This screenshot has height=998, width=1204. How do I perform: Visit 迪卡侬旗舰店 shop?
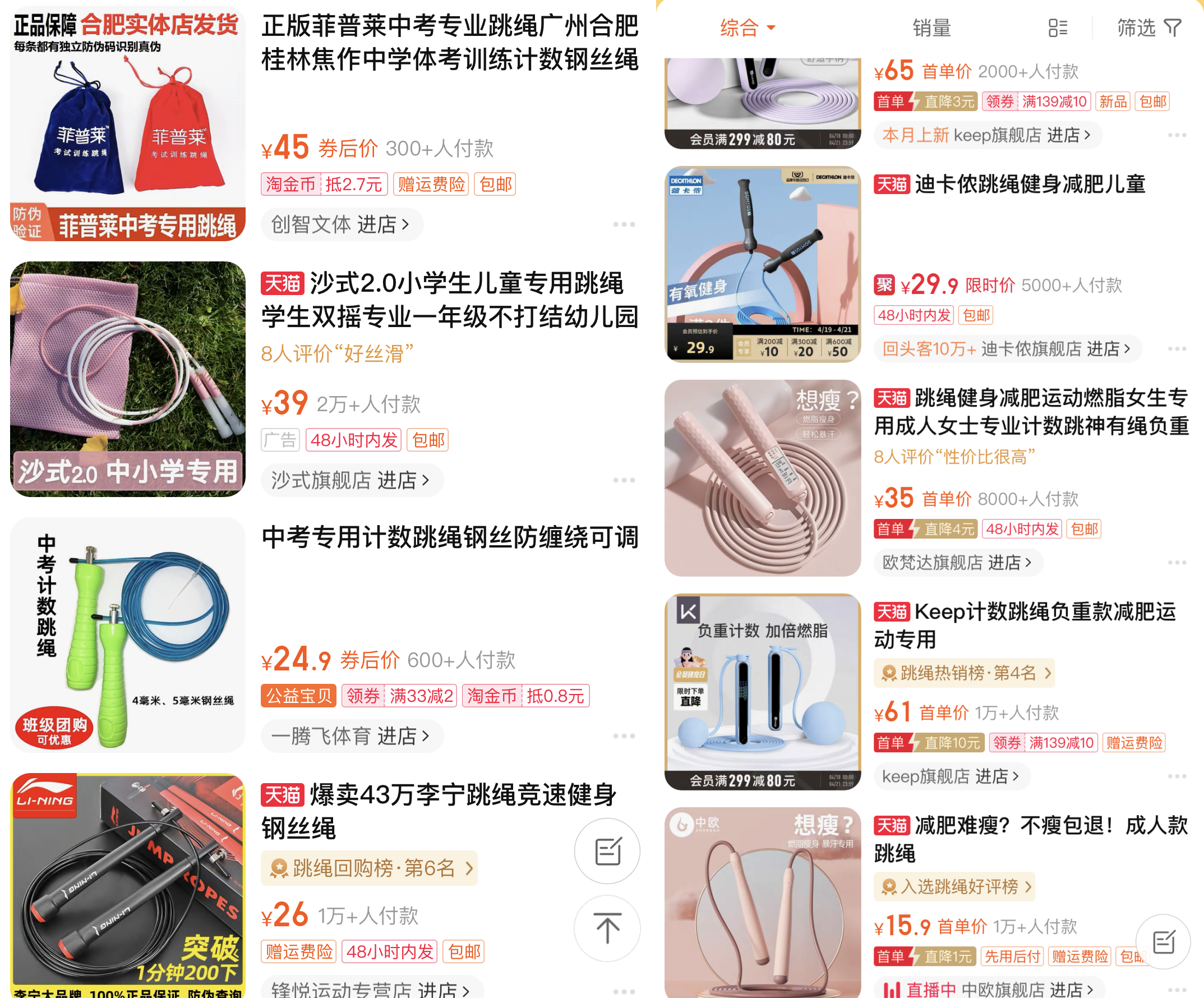point(1007,349)
